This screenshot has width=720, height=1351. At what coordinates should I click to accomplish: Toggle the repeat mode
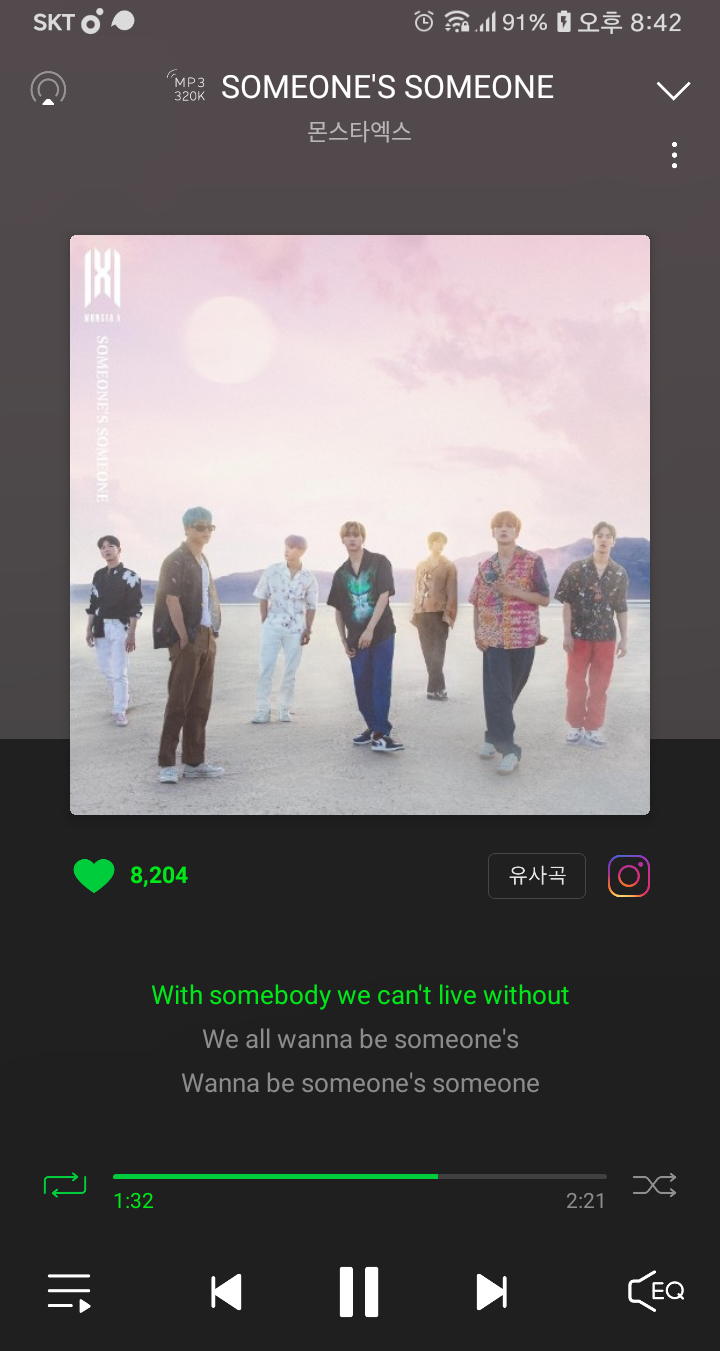(x=65, y=1186)
